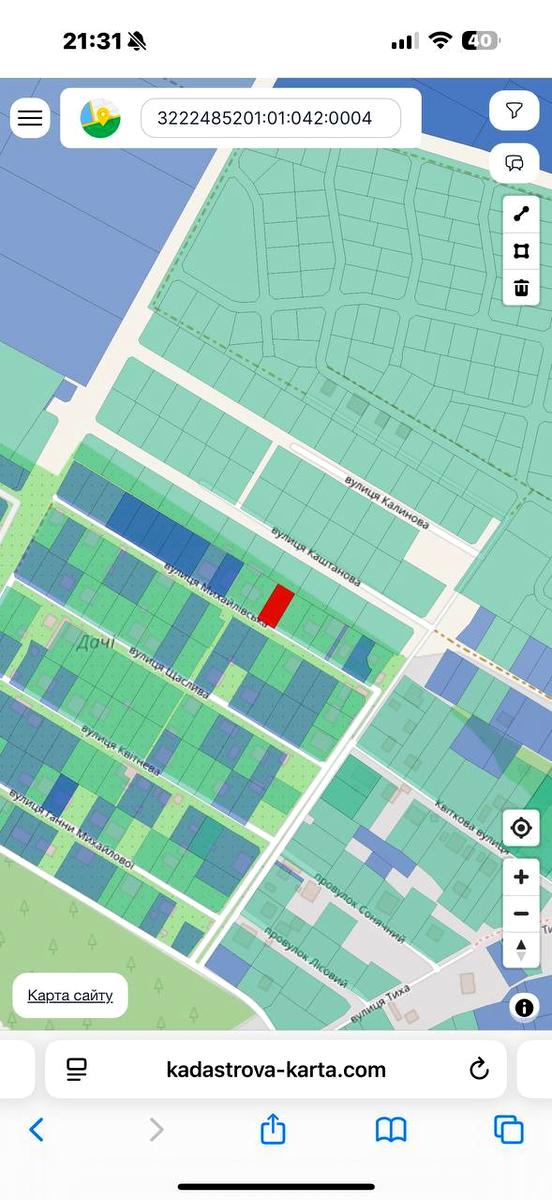Go back in Safari
The height and width of the screenshot is (1200, 552).
pyautogui.click(x=36, y=1130)
